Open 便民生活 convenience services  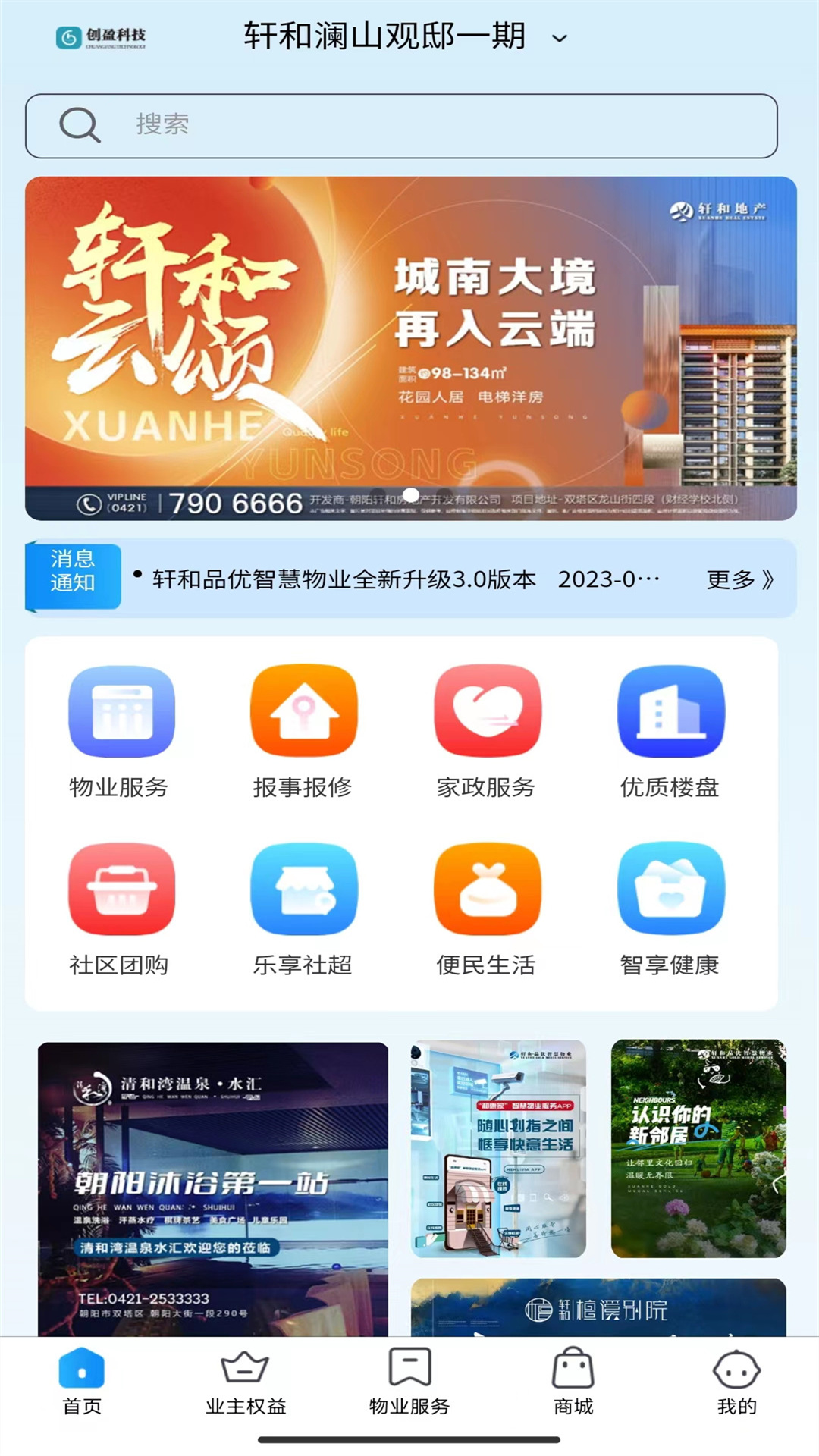487,908
